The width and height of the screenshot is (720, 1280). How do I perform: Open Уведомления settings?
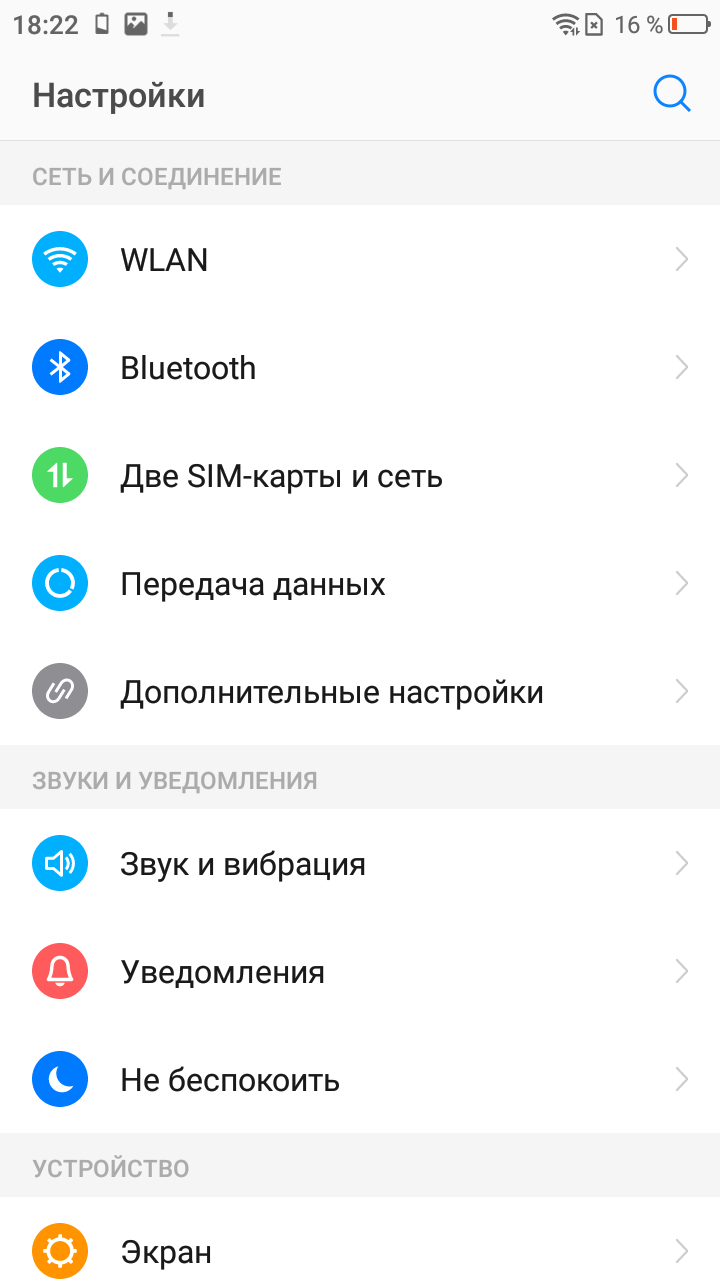point(360,972)
